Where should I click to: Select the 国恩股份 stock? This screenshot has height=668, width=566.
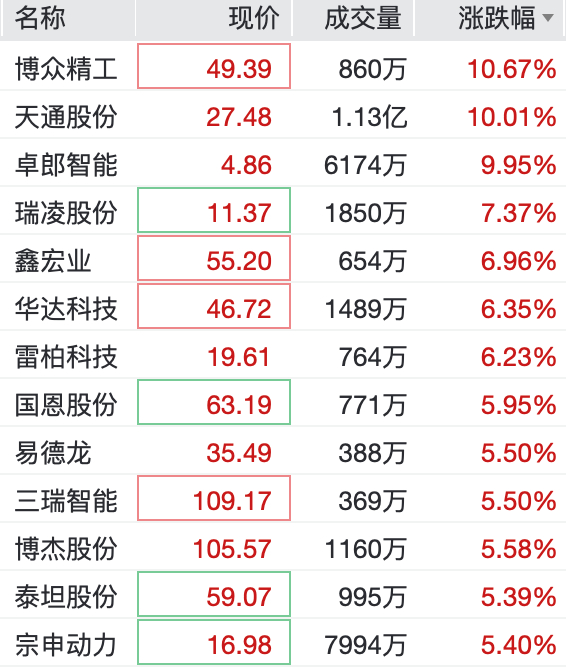(283, 403)
